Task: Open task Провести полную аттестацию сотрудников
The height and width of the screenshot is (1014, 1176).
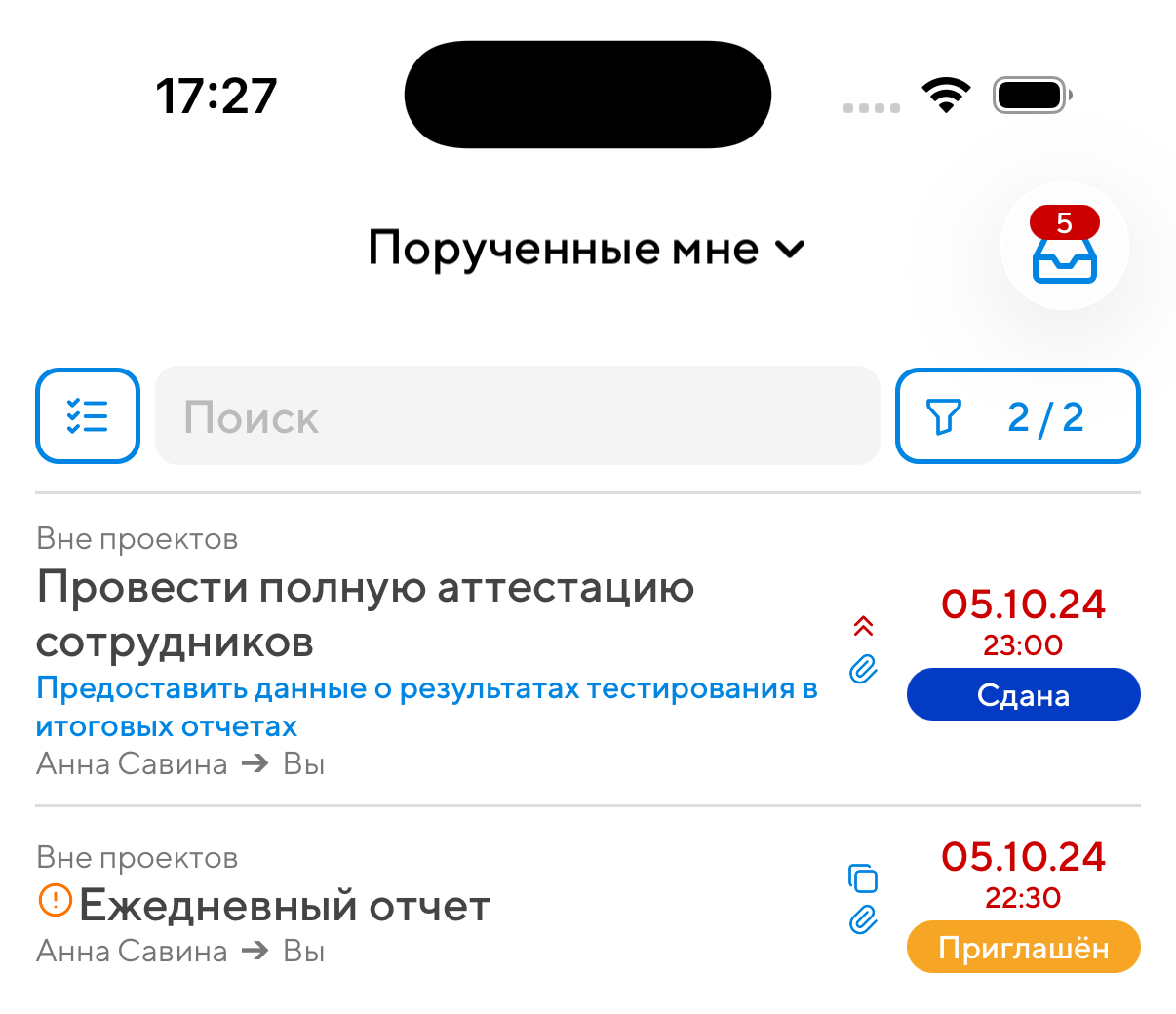Action: [365, 613]
